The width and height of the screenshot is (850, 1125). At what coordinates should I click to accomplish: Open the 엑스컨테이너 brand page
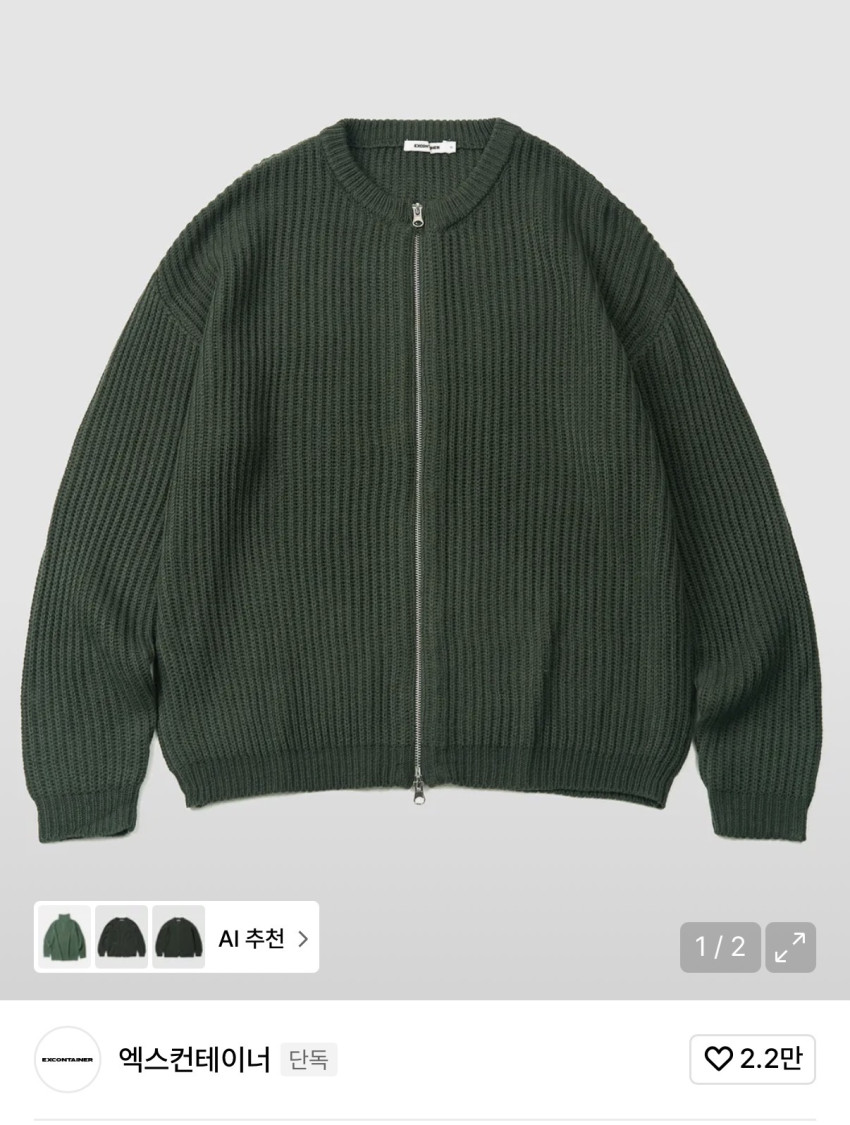(x=194, y=1059)
